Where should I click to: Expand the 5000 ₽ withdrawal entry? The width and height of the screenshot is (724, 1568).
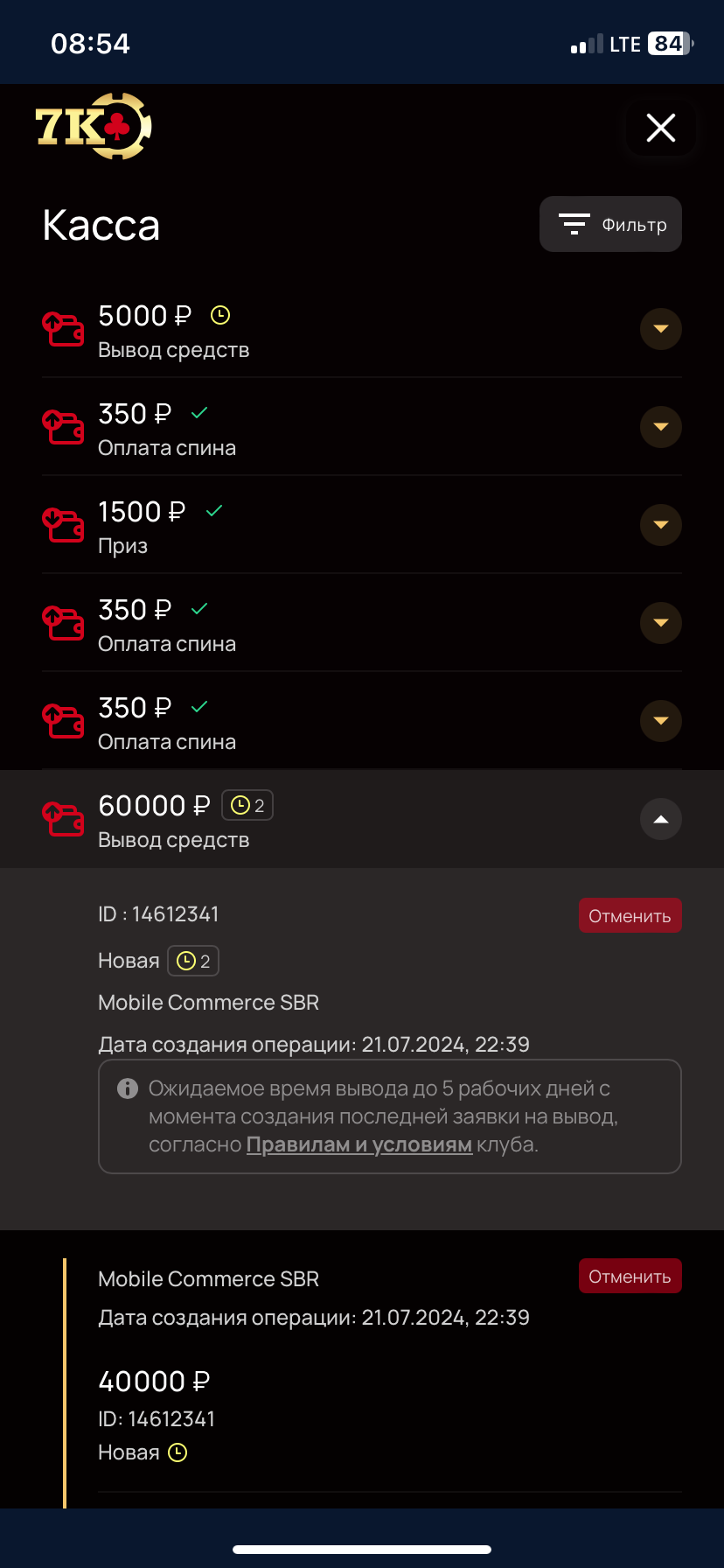pos(660,329)
